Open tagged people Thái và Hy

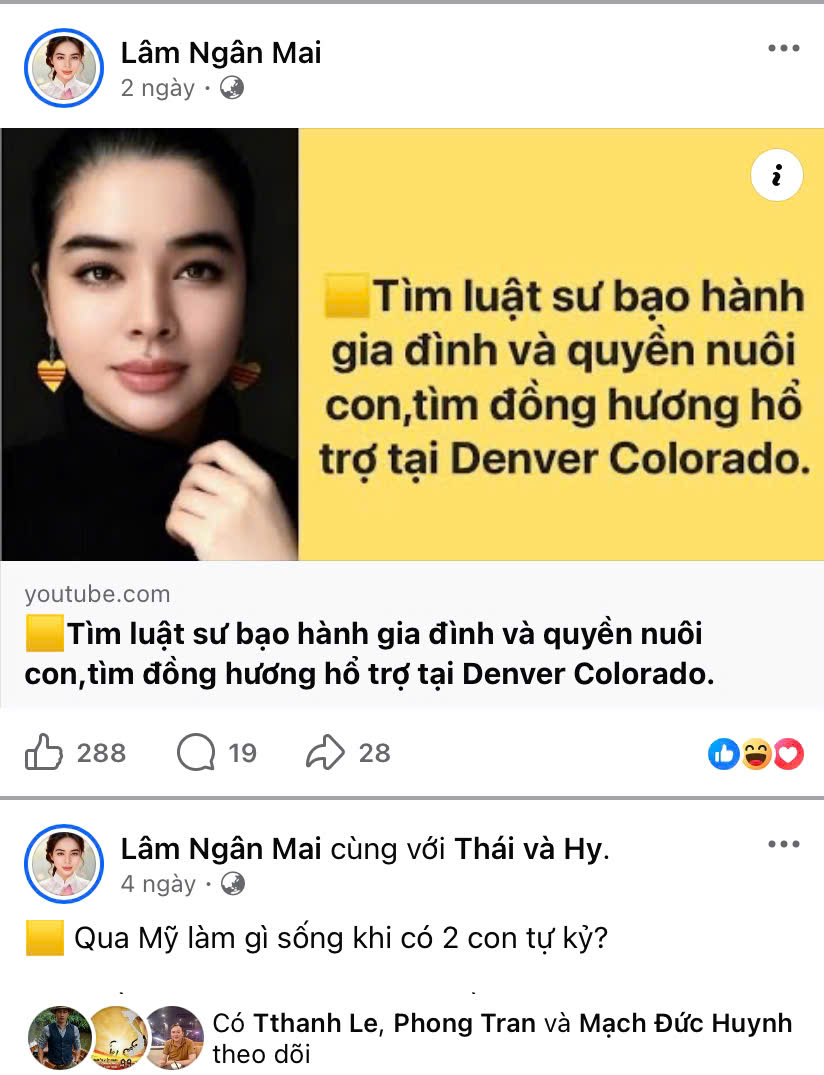[530, 850]
